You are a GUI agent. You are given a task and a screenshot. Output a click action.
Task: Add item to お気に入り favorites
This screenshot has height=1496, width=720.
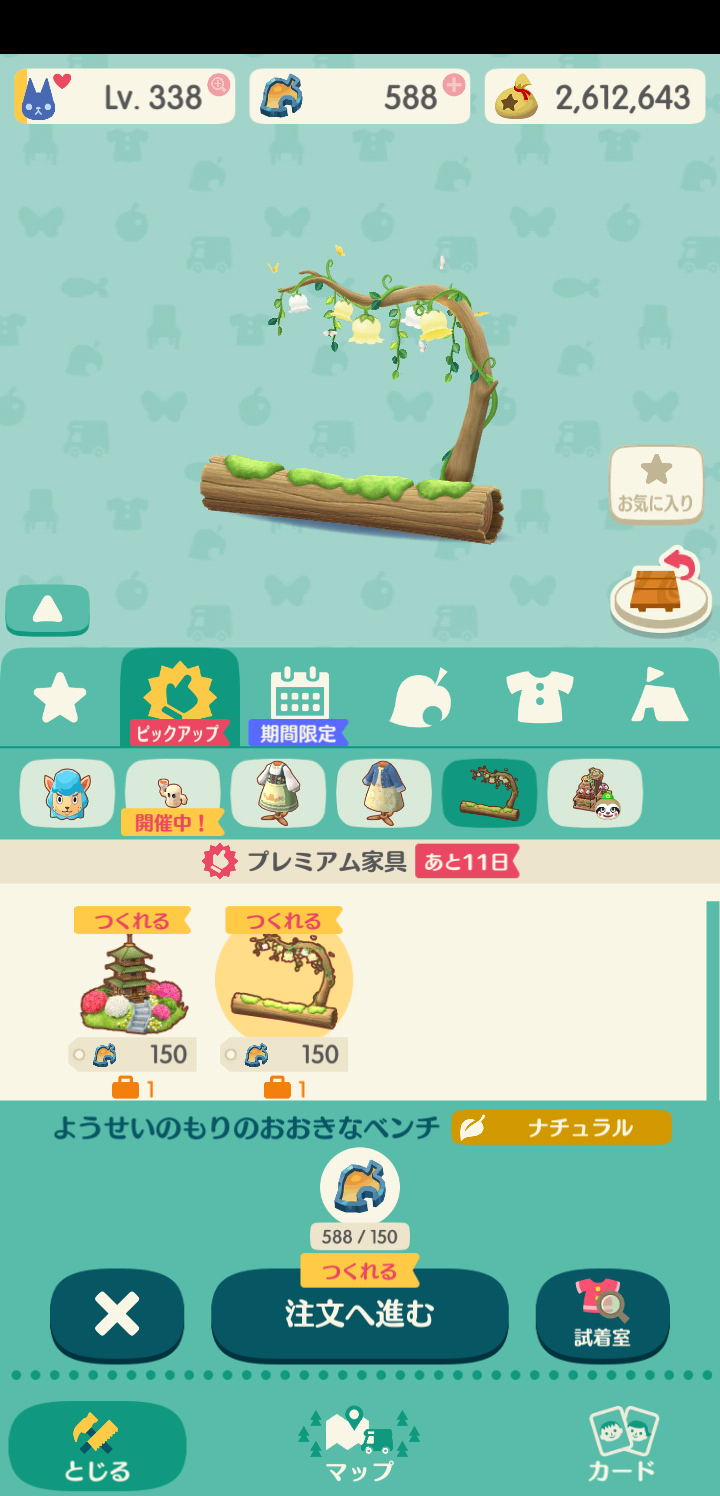(x=656, y=483)
